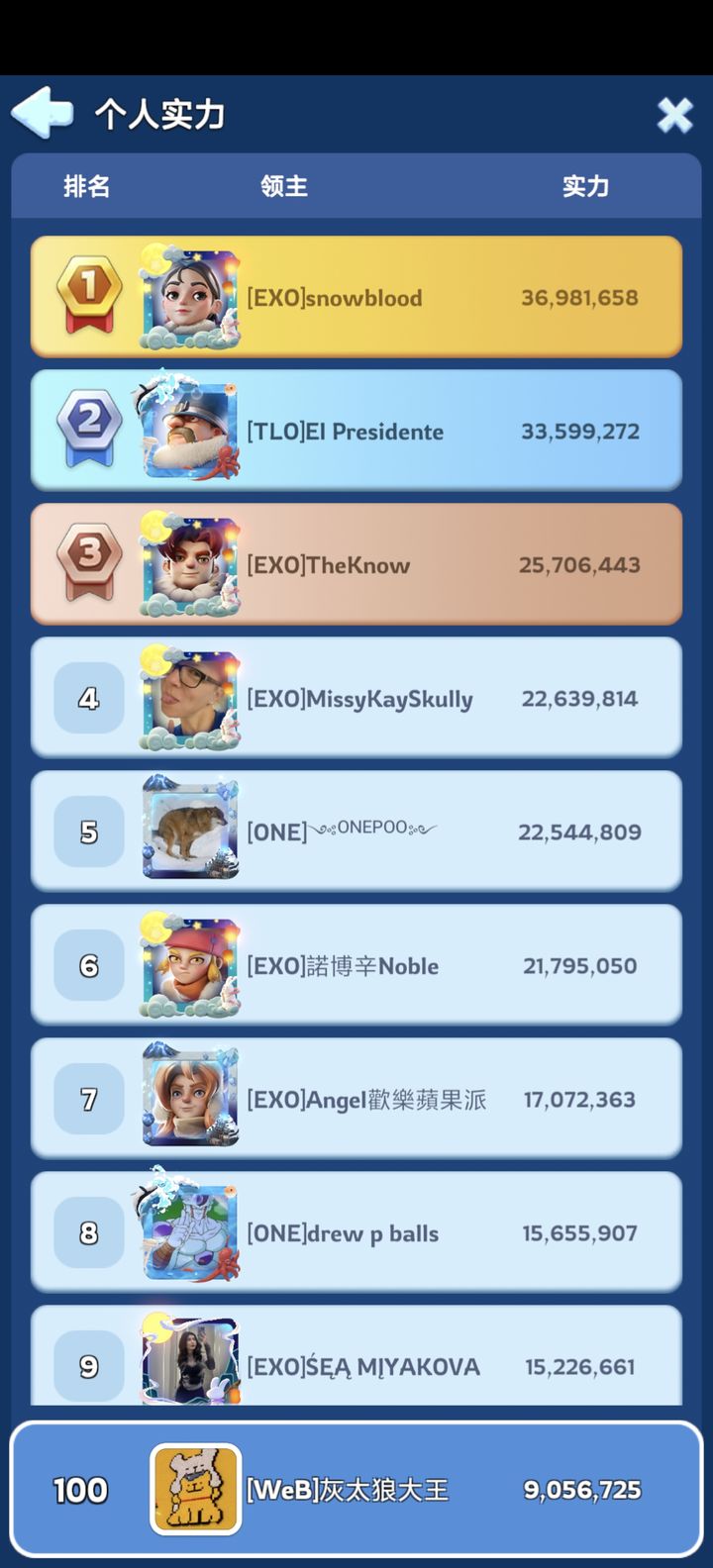Open TheKnow's avatar at rank 3

click(x=188, y=563)
